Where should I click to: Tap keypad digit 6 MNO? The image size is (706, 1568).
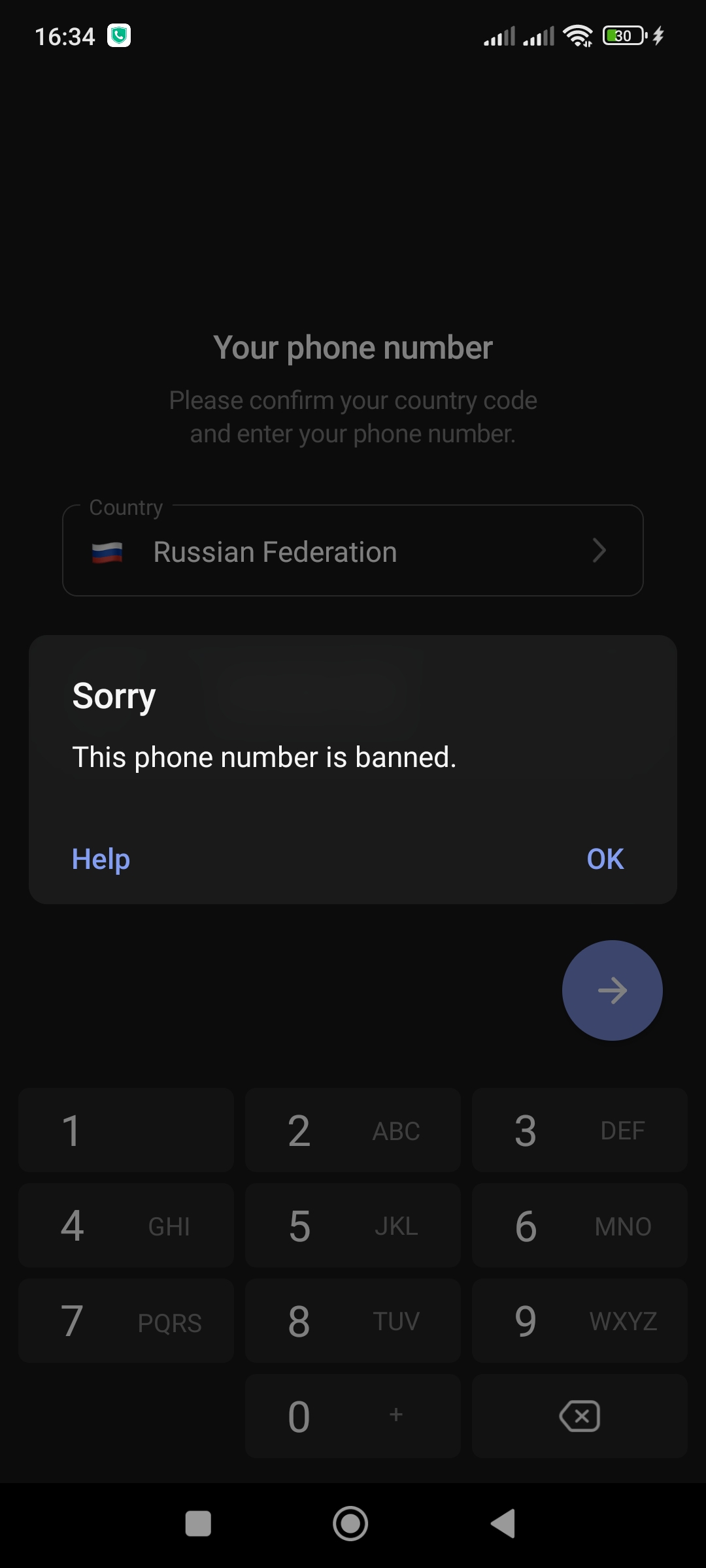(x=580, y=1226)
